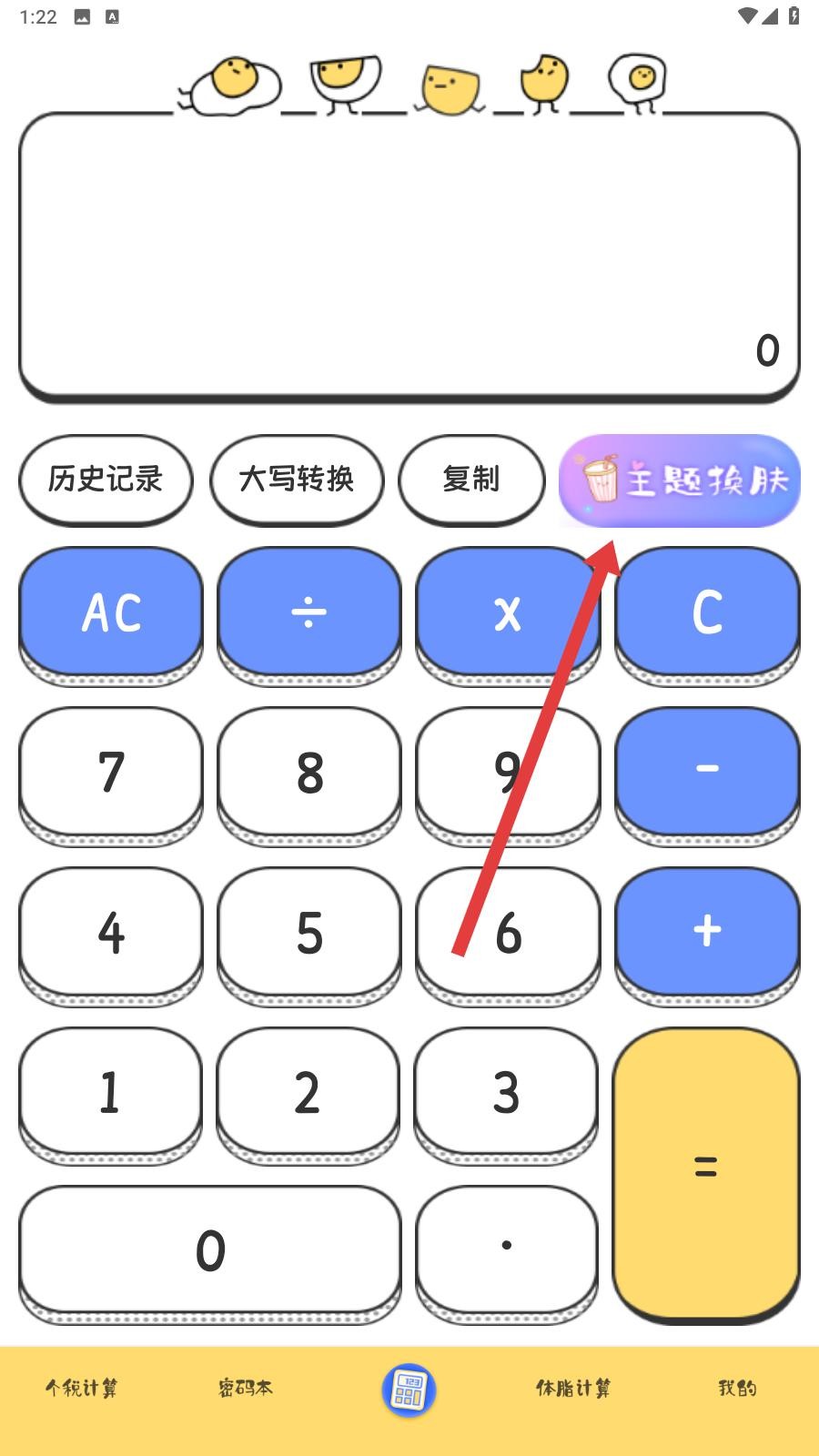
Task: Tap the wide 0 key
Action: [210, 1250]
